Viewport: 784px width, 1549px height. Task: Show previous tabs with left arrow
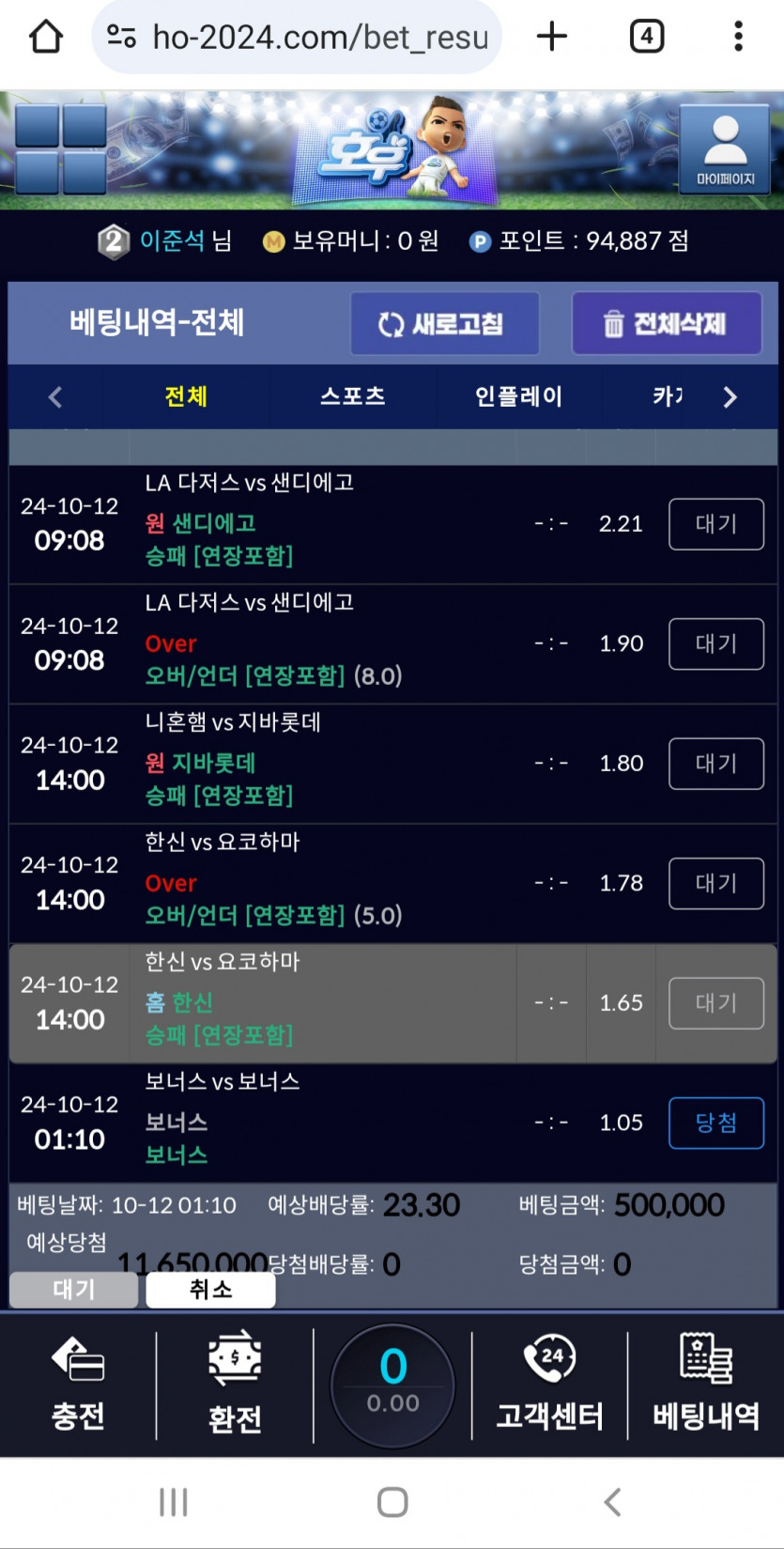pyautogui.click(x=55, y=396)
